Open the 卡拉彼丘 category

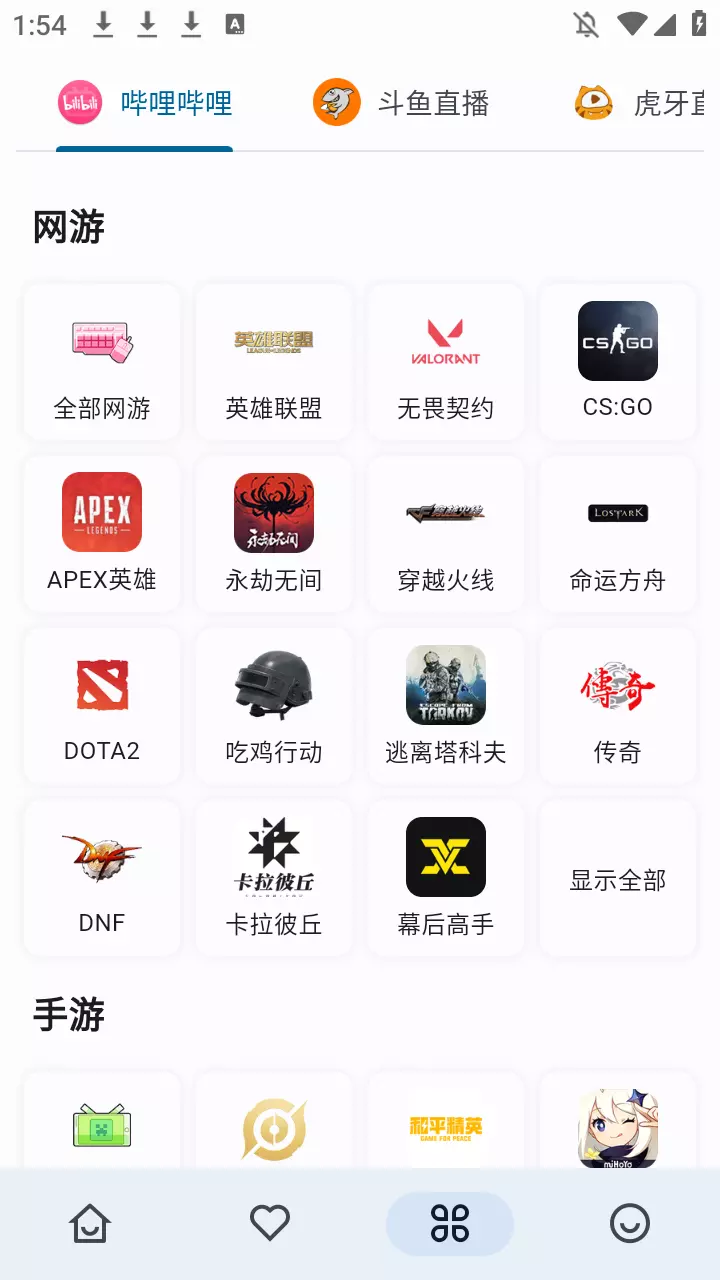pyautogui.click(x=274, y=878)
